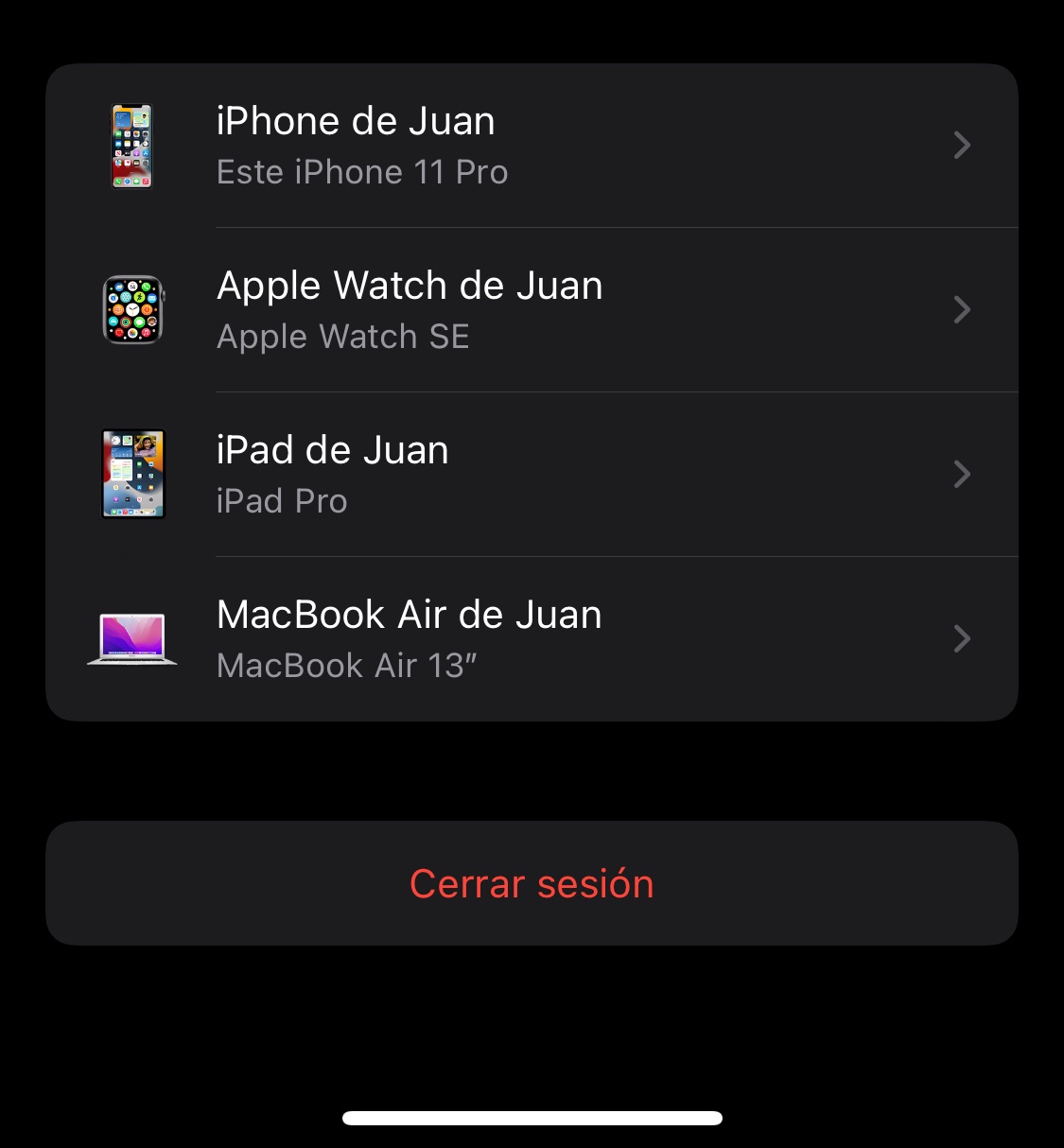Viewport: 1064px width, 1148px height.
Task: Tap the Cerrar sesión button
Action: 532,883
